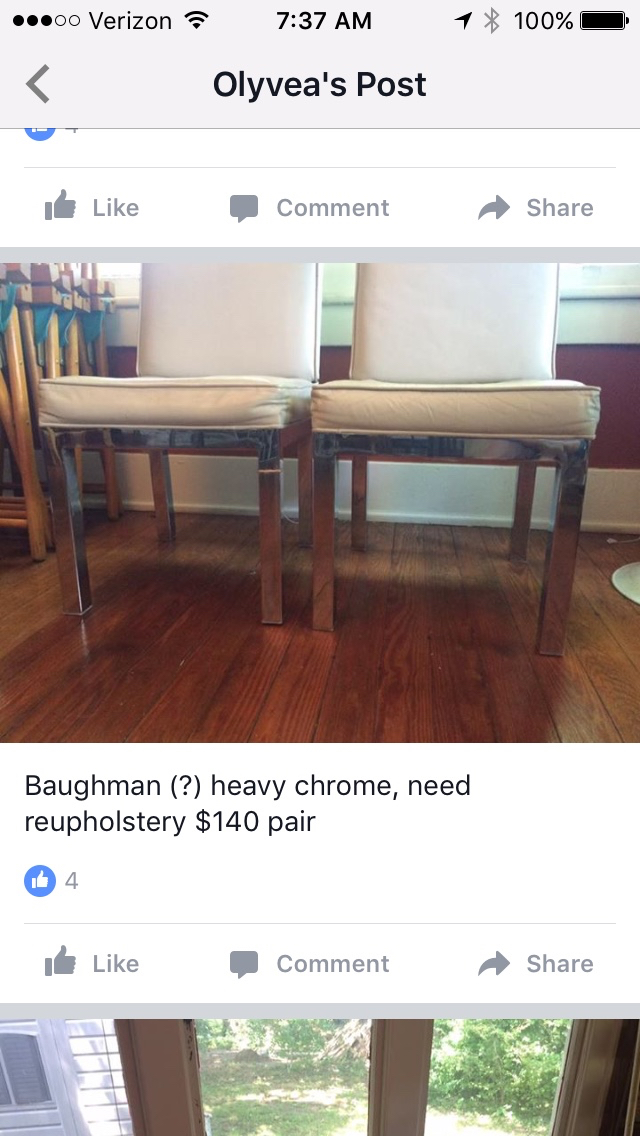Comment on the post preceding the chairs photo
The height and width of the screenshot is (1136, 640).
(x=309, y=208)
